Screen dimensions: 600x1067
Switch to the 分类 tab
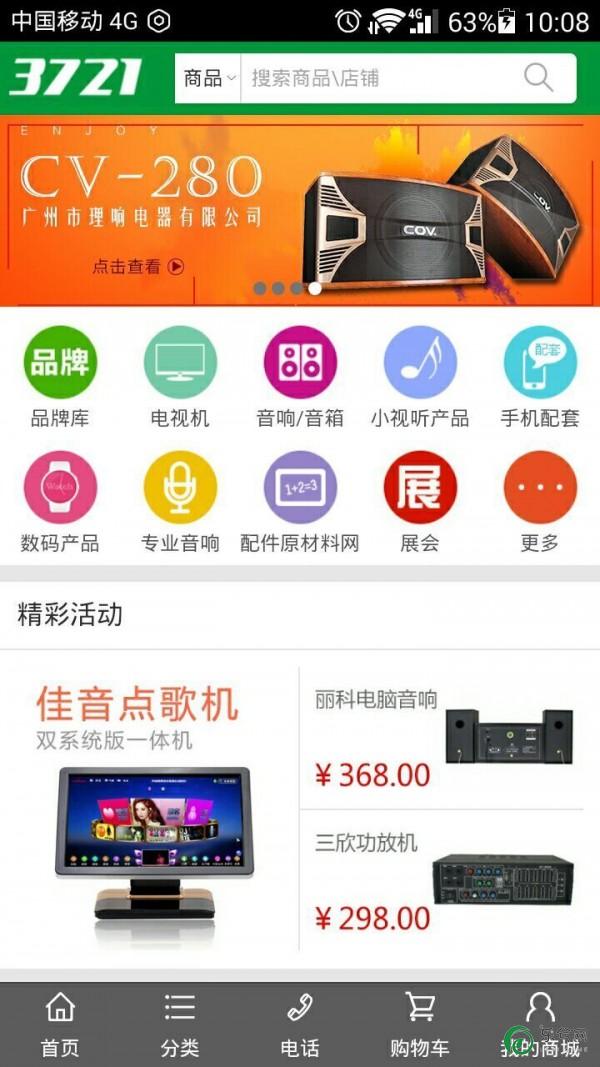pyautogui.click(x=180, y=1025)
